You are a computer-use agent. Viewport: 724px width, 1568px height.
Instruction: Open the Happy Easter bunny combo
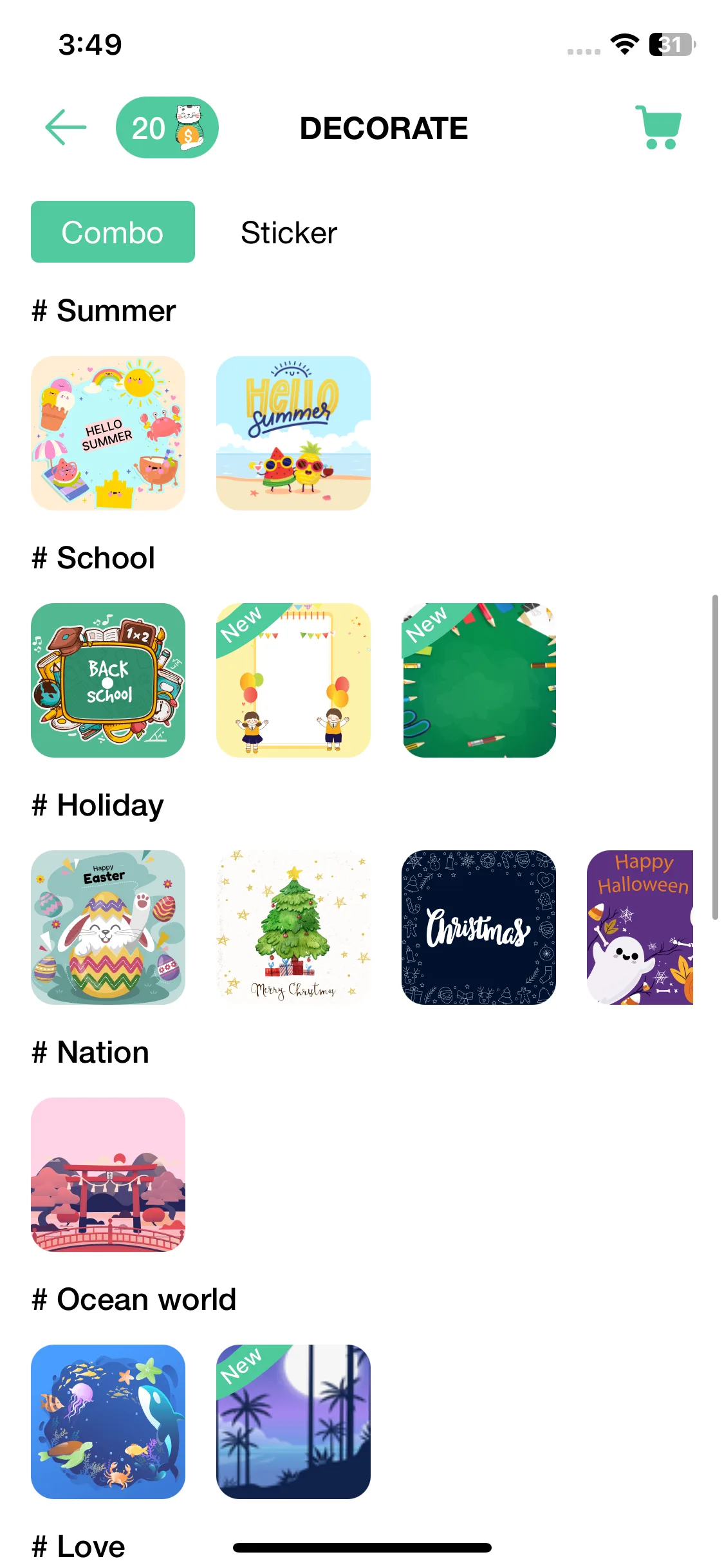click(108, 928)
